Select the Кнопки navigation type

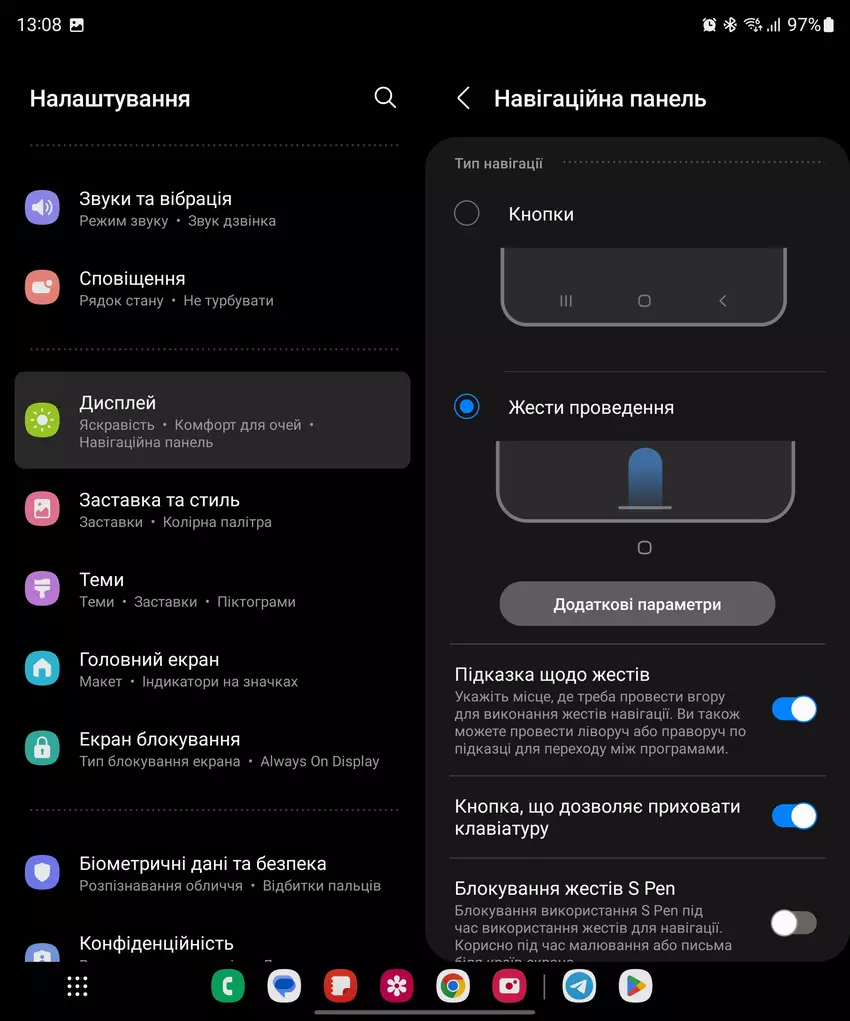[467, 213]
